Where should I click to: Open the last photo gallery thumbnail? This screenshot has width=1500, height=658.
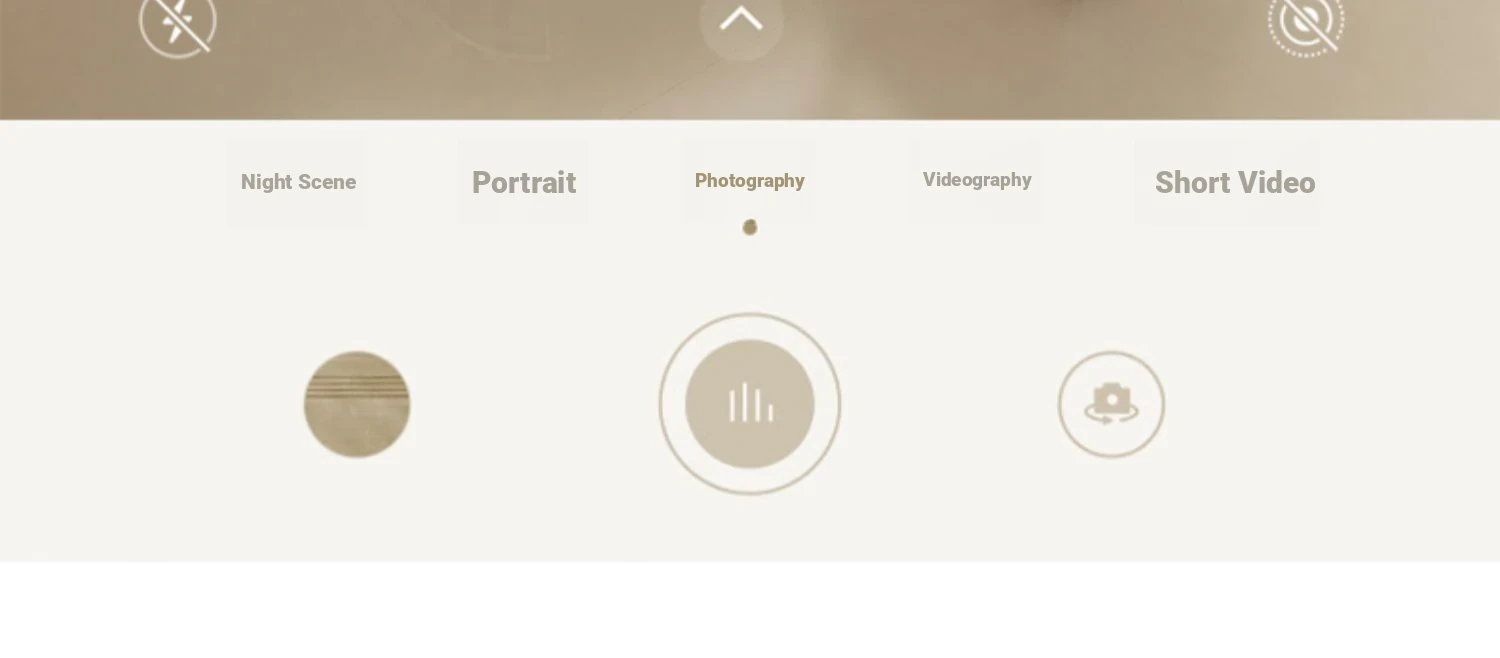pos(357,404)
